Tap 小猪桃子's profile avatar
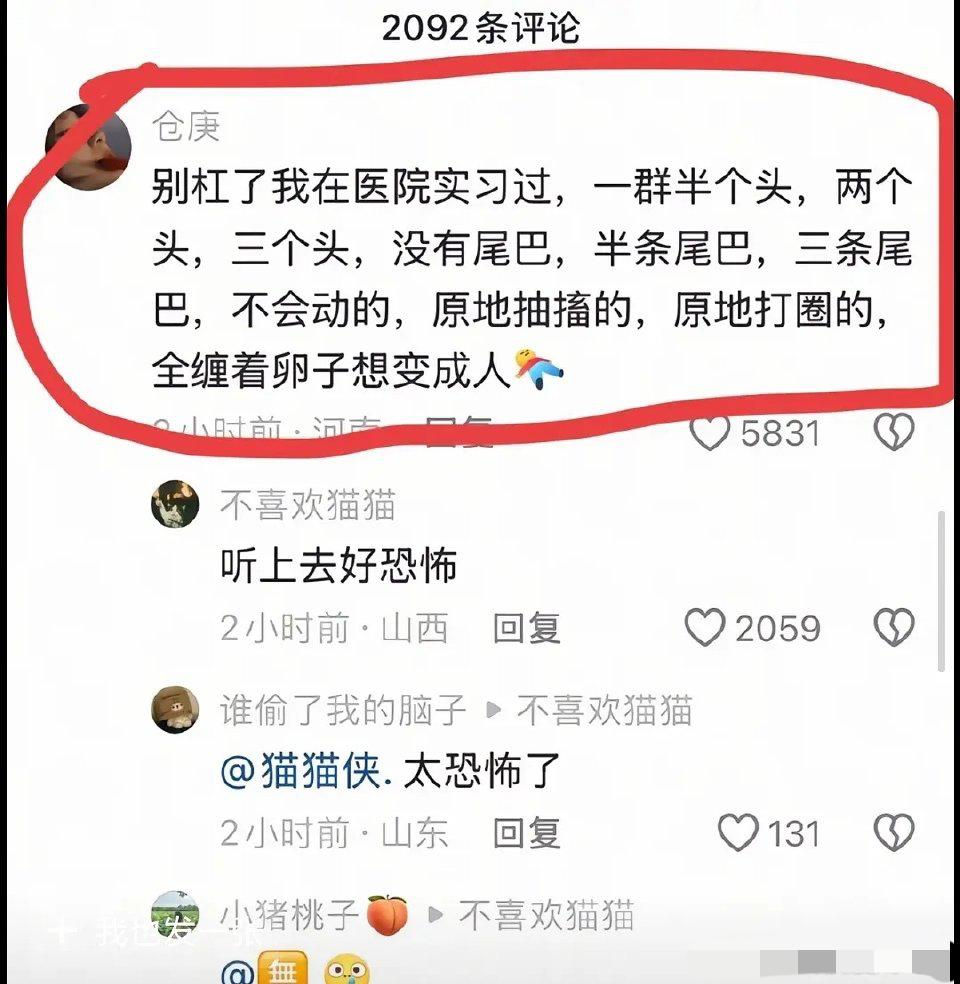This screenshot has height=984, width=960. [x=175, y=912]
